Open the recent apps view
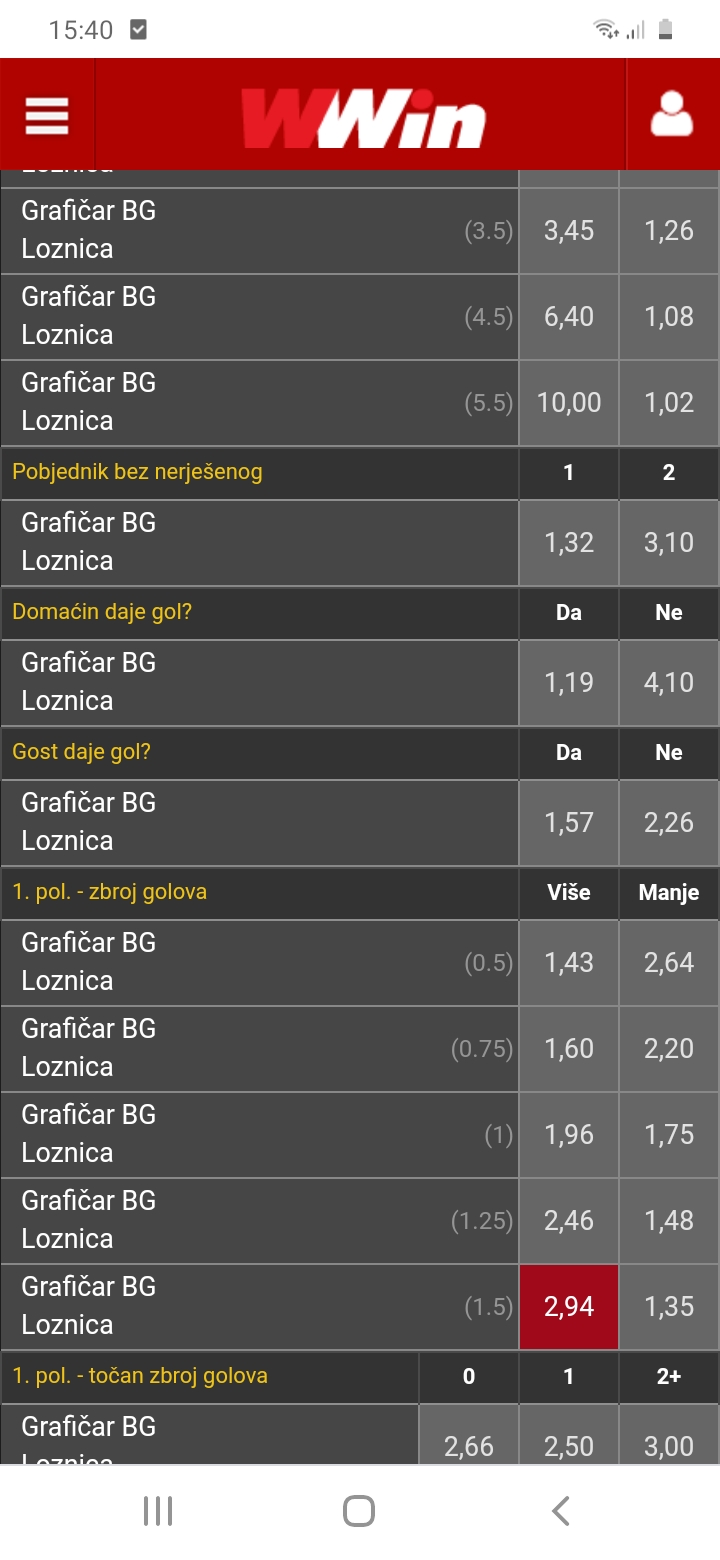 click(x=158, y=1511)
